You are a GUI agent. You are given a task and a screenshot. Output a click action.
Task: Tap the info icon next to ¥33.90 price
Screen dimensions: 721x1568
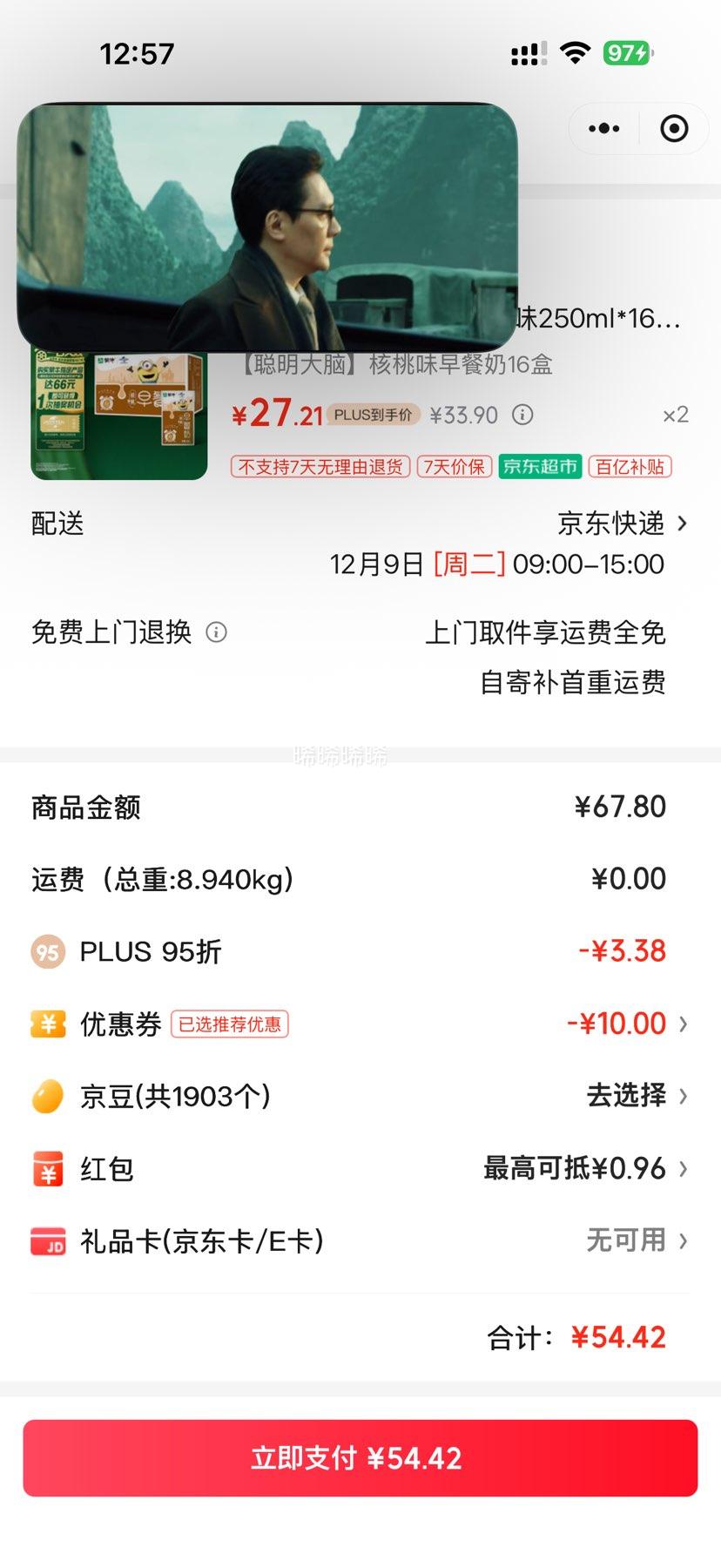tap(522, 415)
